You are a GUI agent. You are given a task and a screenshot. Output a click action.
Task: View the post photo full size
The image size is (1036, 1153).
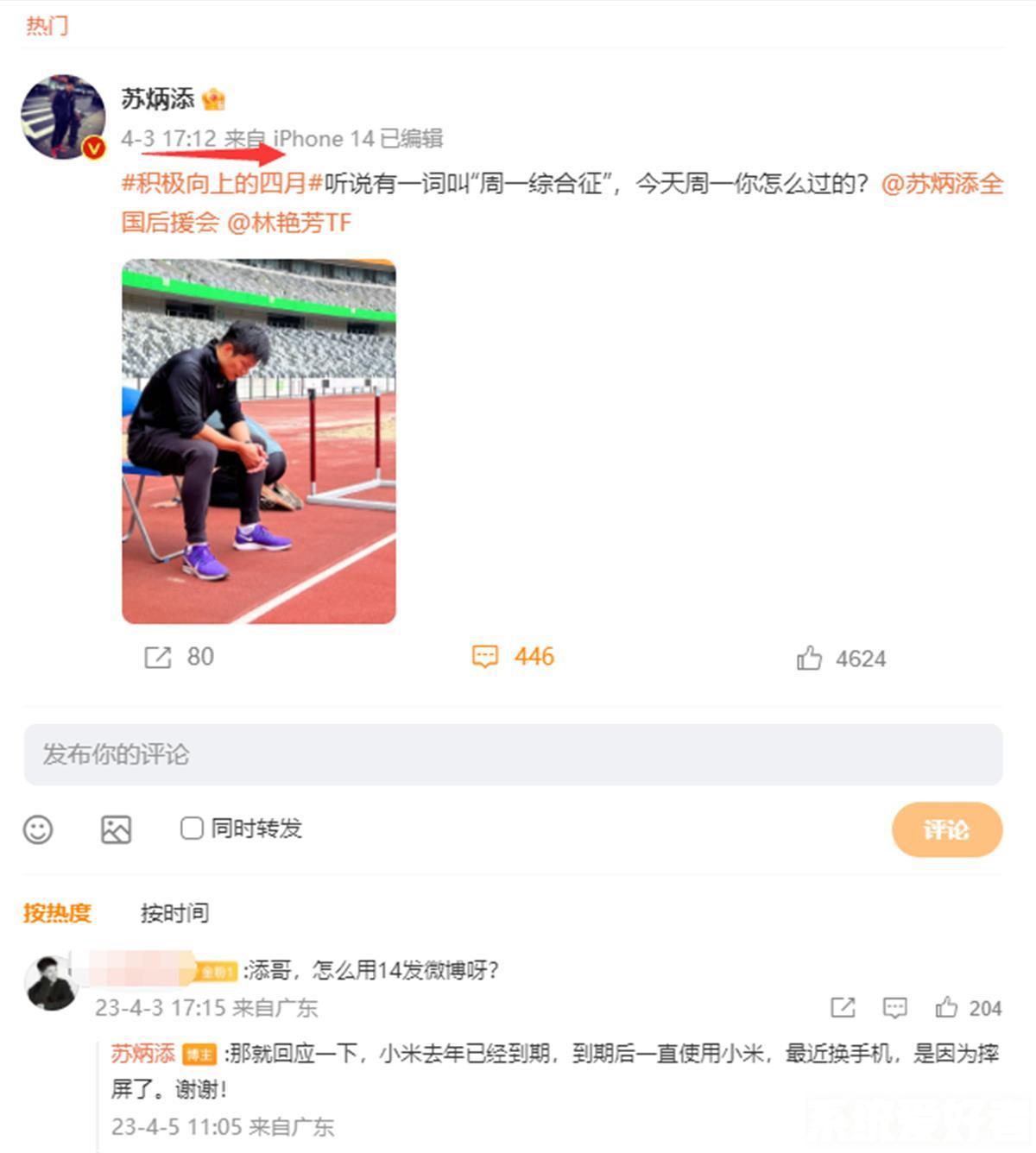coord(259,441)
